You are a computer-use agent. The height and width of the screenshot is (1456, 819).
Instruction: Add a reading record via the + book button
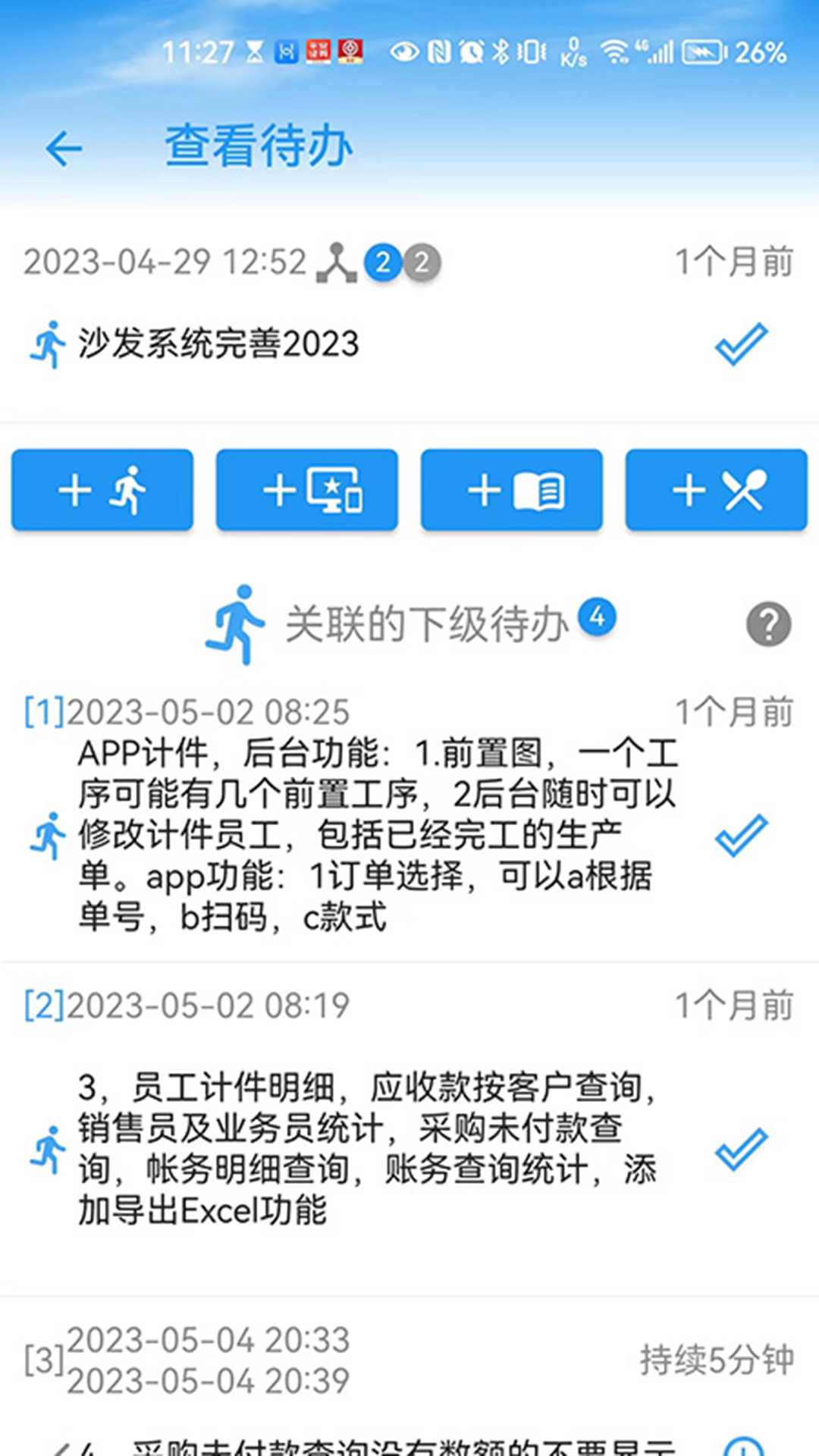pyautogui.click(x=512, y=489)
